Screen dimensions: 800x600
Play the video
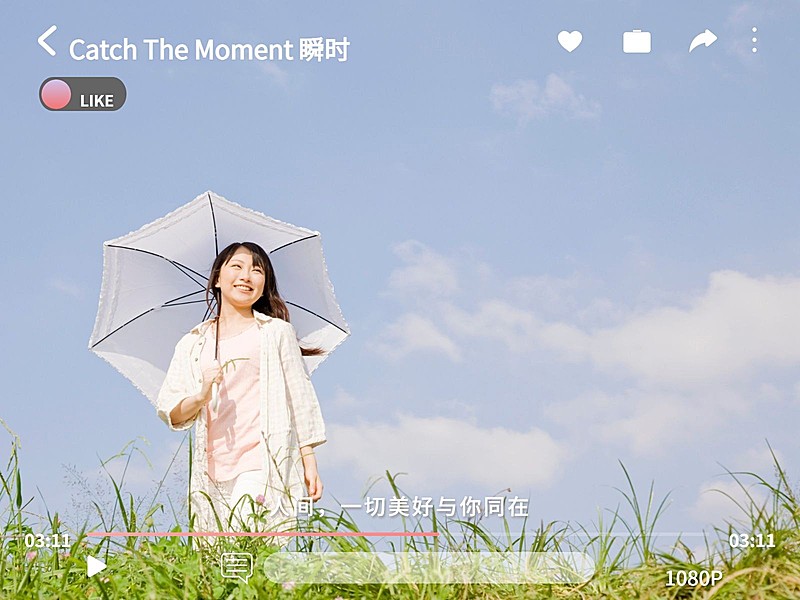click(96, 566)
